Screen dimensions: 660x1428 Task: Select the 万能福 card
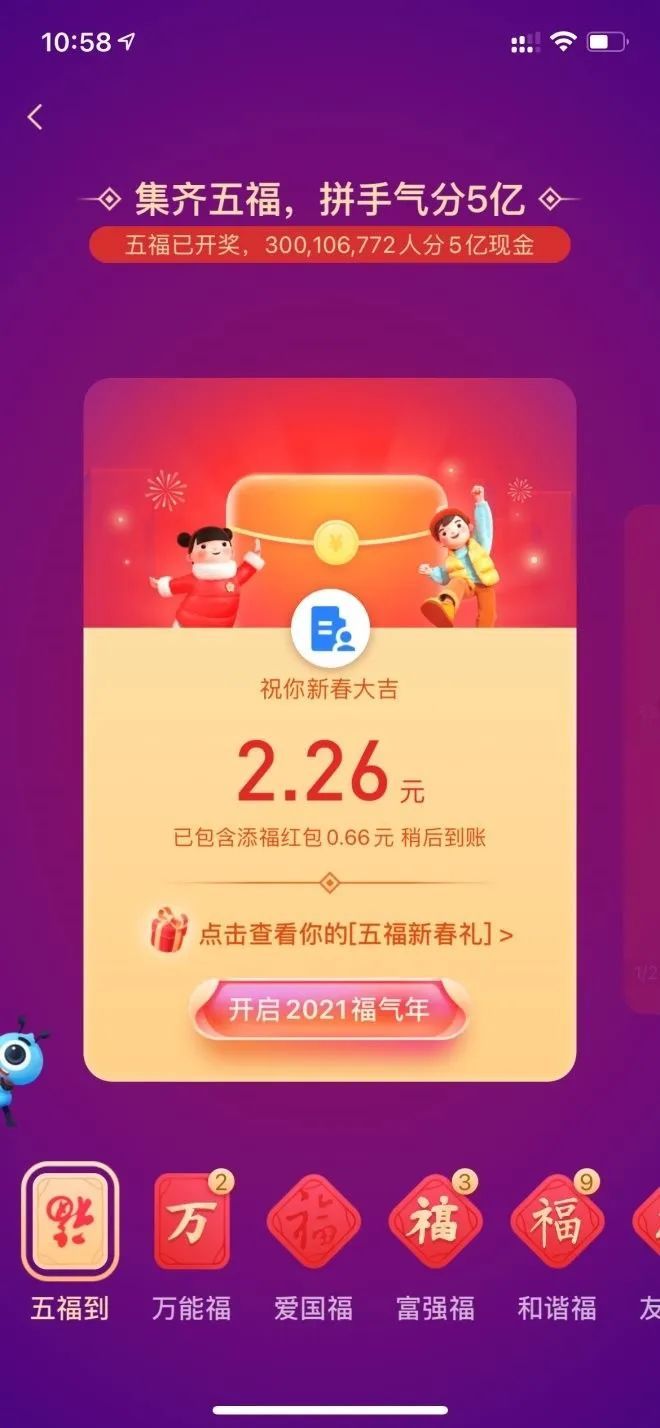point(192,1222)
